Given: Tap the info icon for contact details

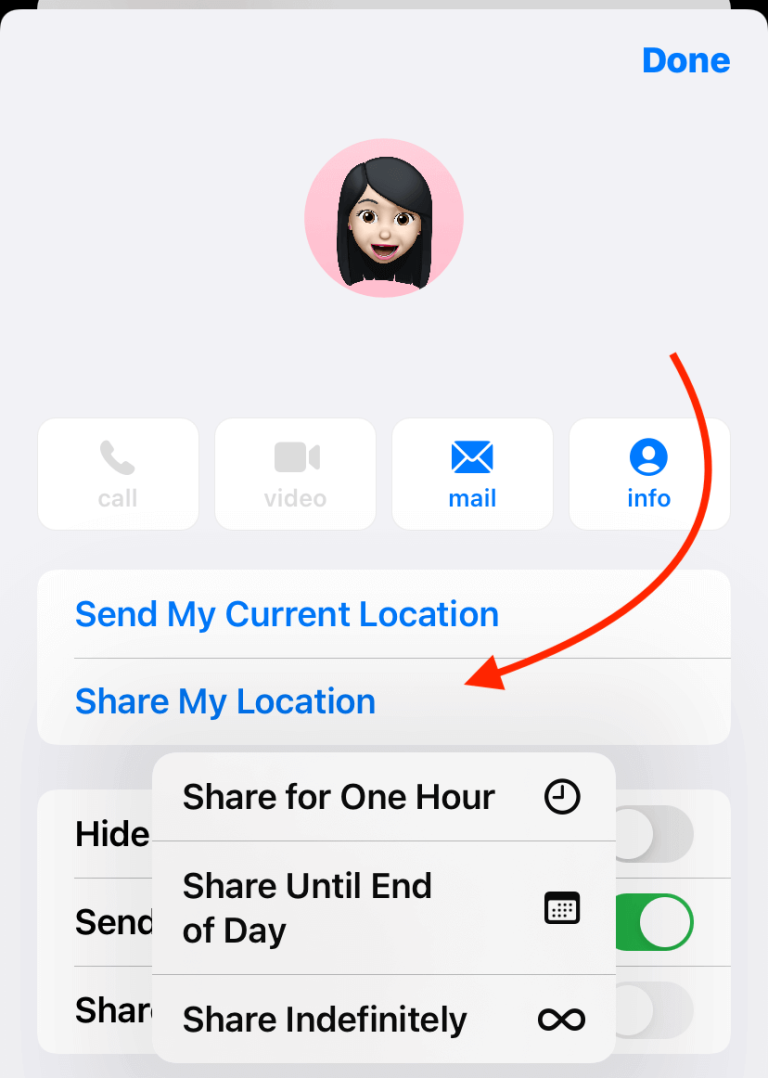Looking at the screenshot, I should pyautogui.click(x=648, y=458).
